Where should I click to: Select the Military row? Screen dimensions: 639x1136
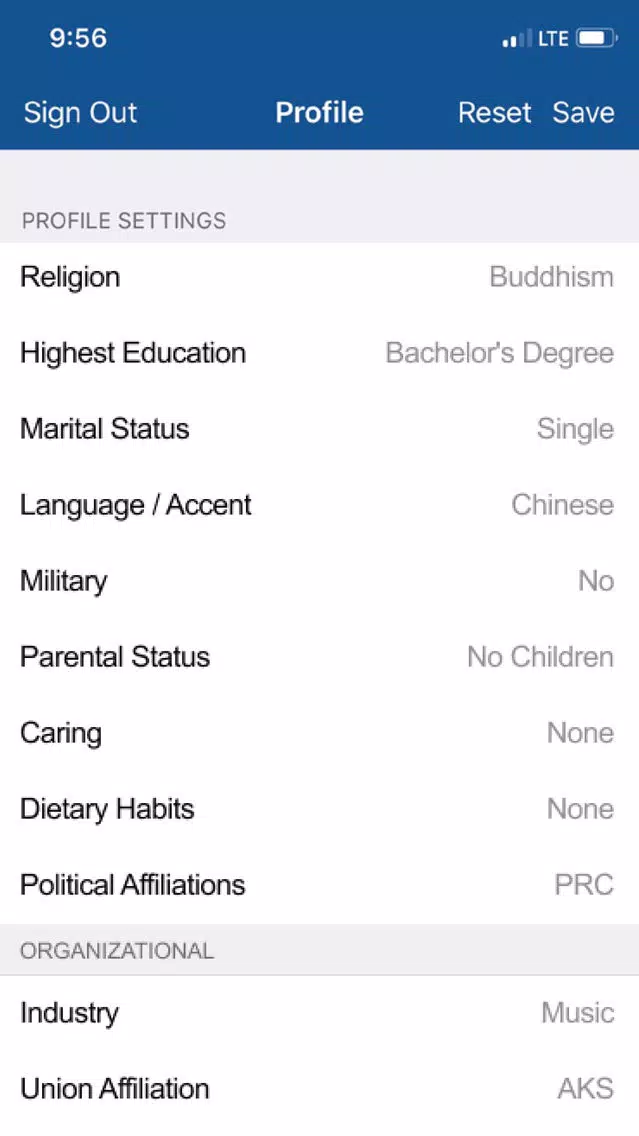point(320,581)
